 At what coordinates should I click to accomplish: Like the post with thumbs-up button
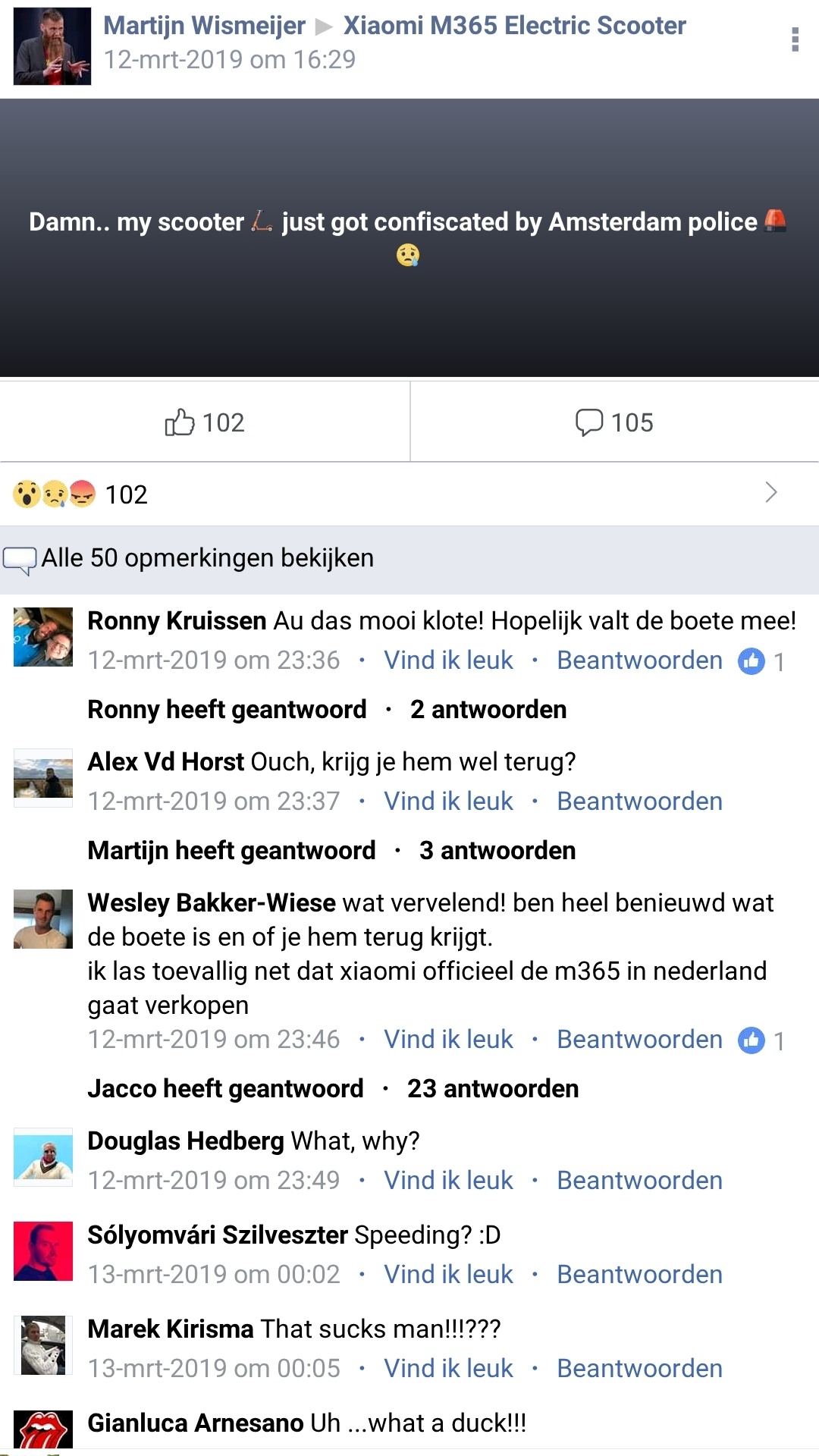point(205,422)
